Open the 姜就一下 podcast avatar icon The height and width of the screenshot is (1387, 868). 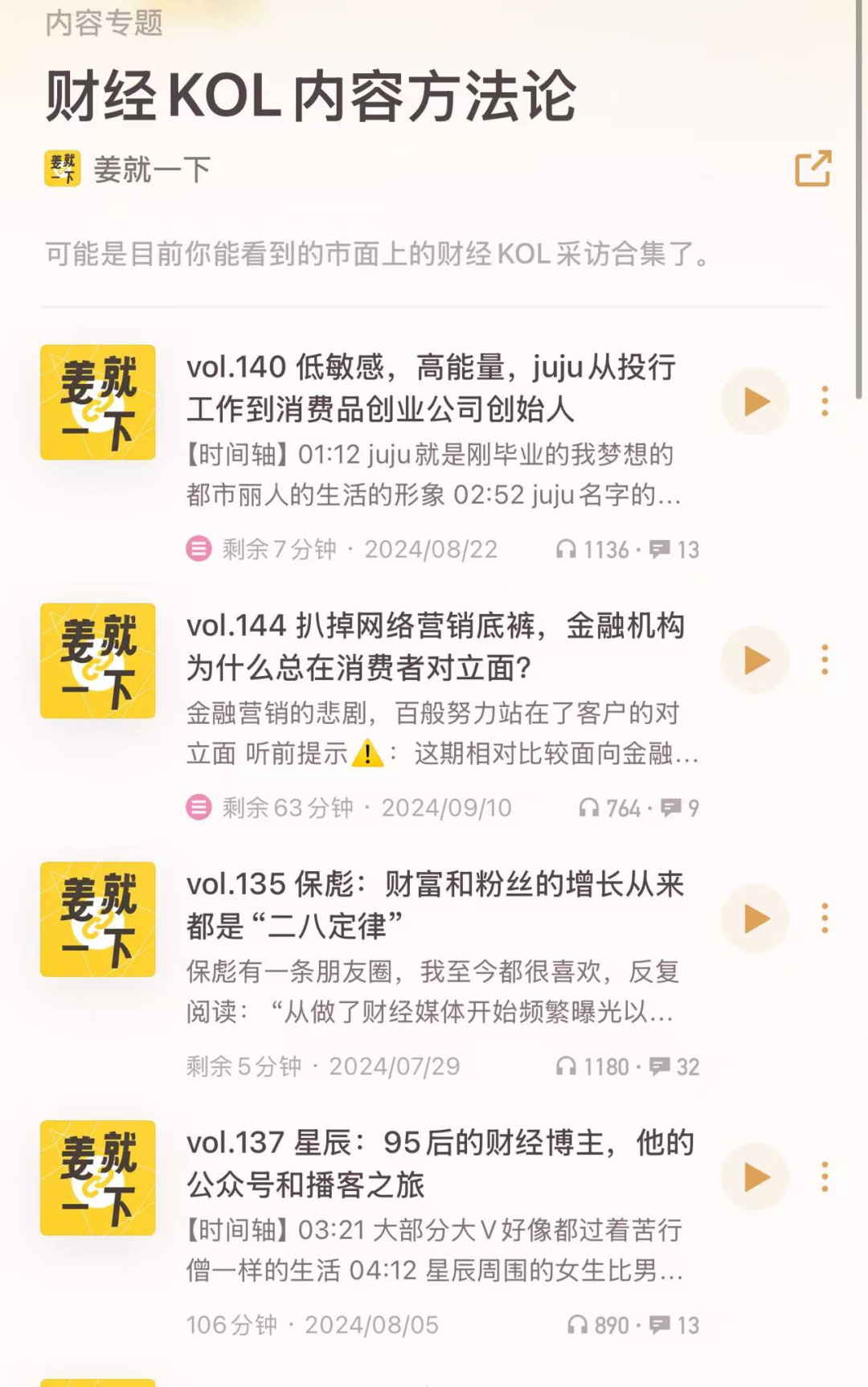[x=61, y=170]
